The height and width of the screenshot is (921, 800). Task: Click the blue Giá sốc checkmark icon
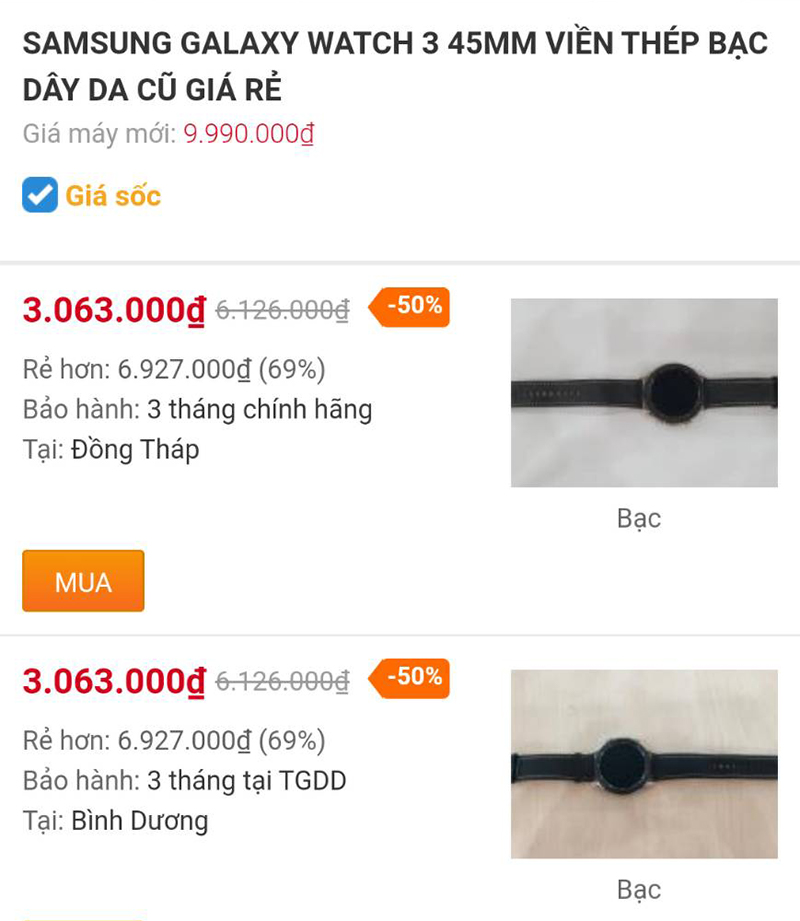click(x=38, y=195)
